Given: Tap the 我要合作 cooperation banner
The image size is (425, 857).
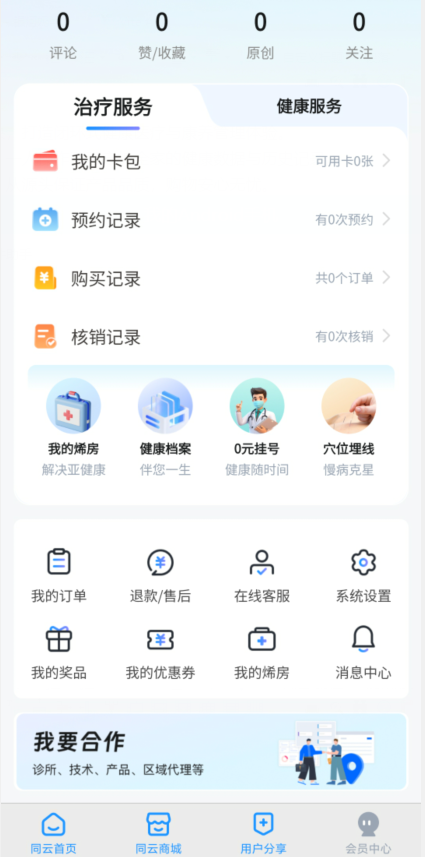Looking at the screenshot, I should point(211,752).
